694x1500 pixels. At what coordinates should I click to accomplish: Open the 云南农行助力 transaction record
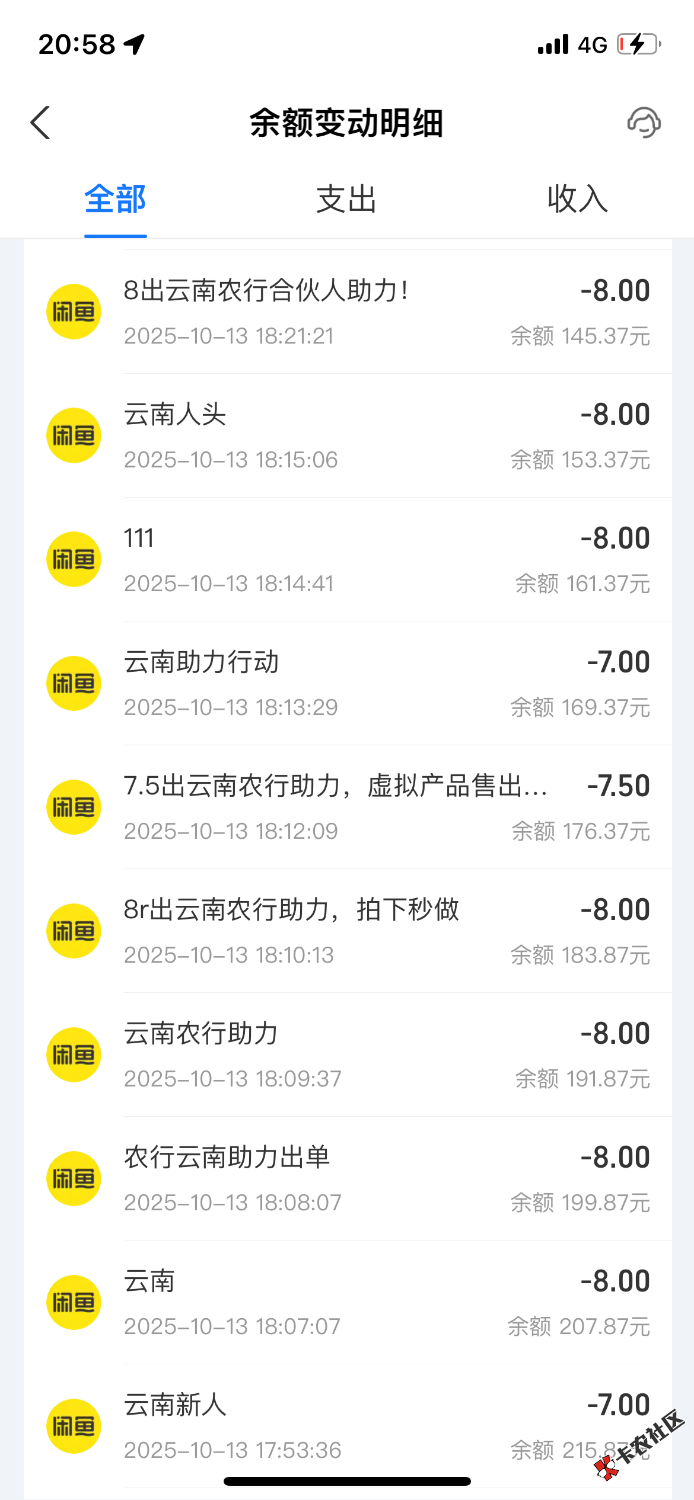point(347,1055)
